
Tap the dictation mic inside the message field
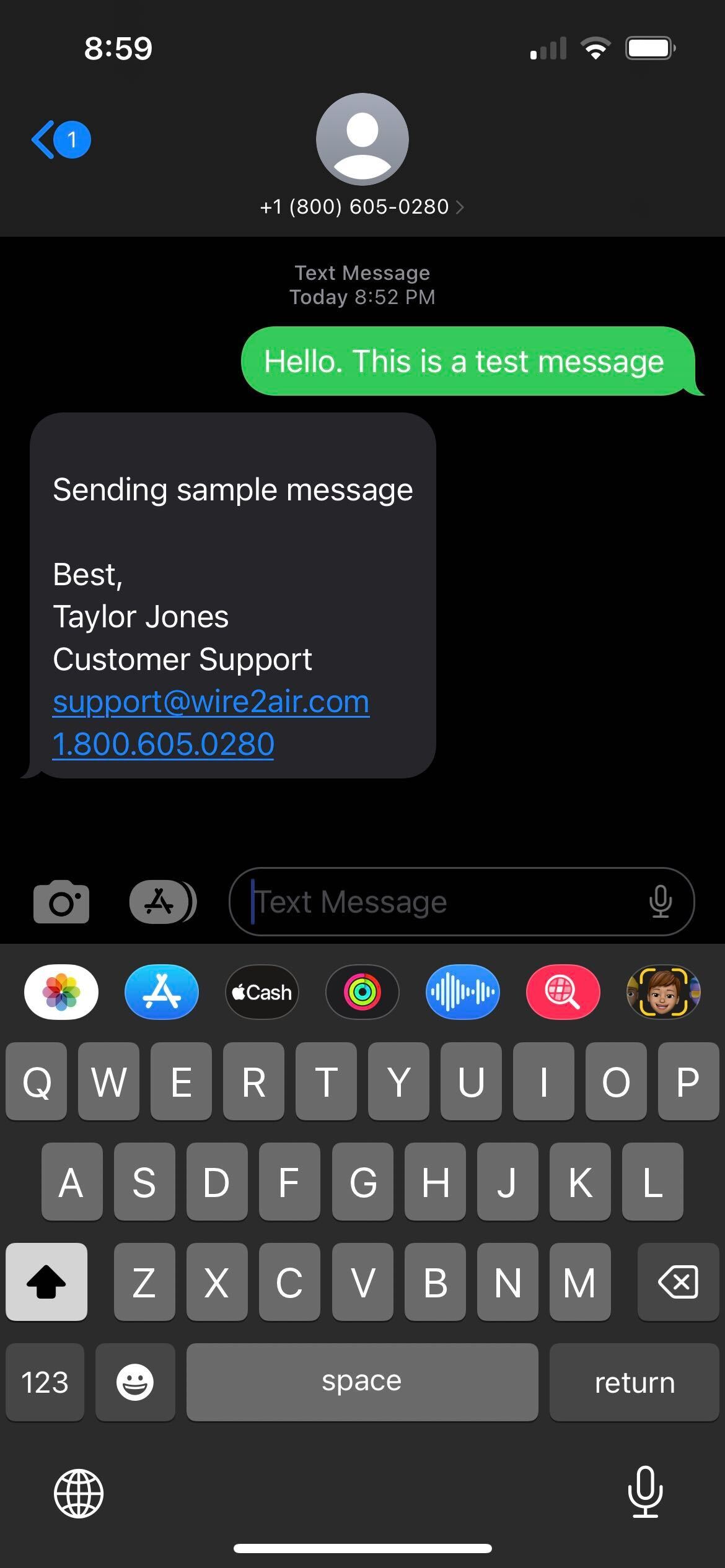point(661,902)
